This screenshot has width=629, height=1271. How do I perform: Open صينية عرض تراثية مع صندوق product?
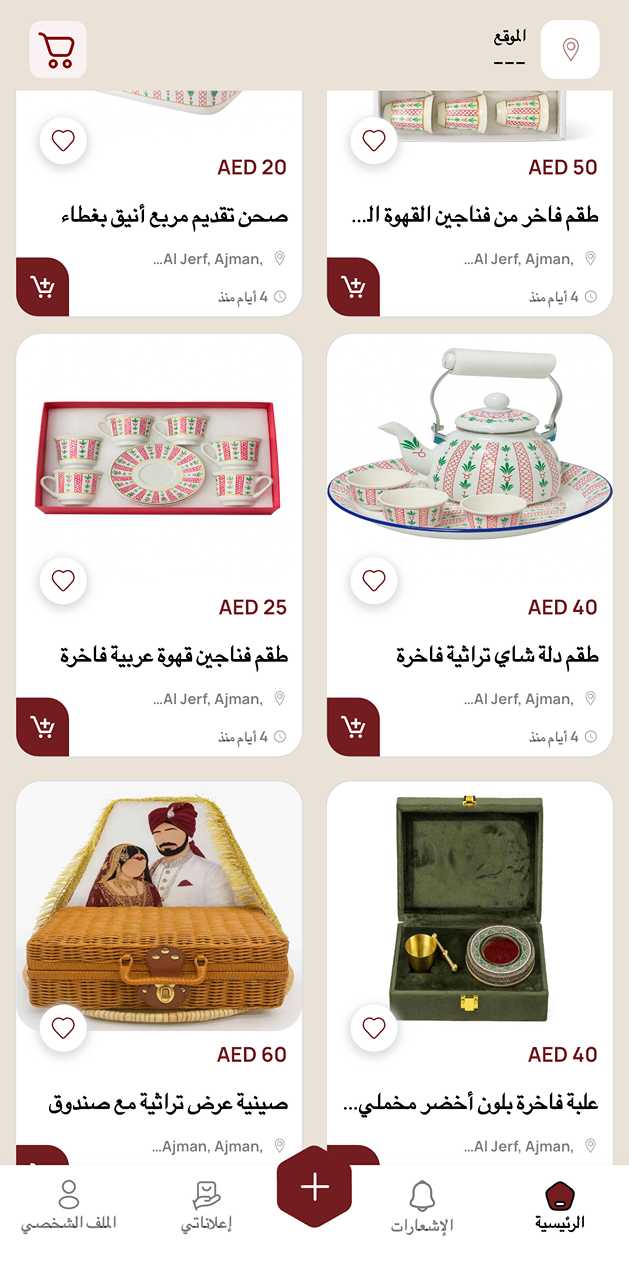159,900
